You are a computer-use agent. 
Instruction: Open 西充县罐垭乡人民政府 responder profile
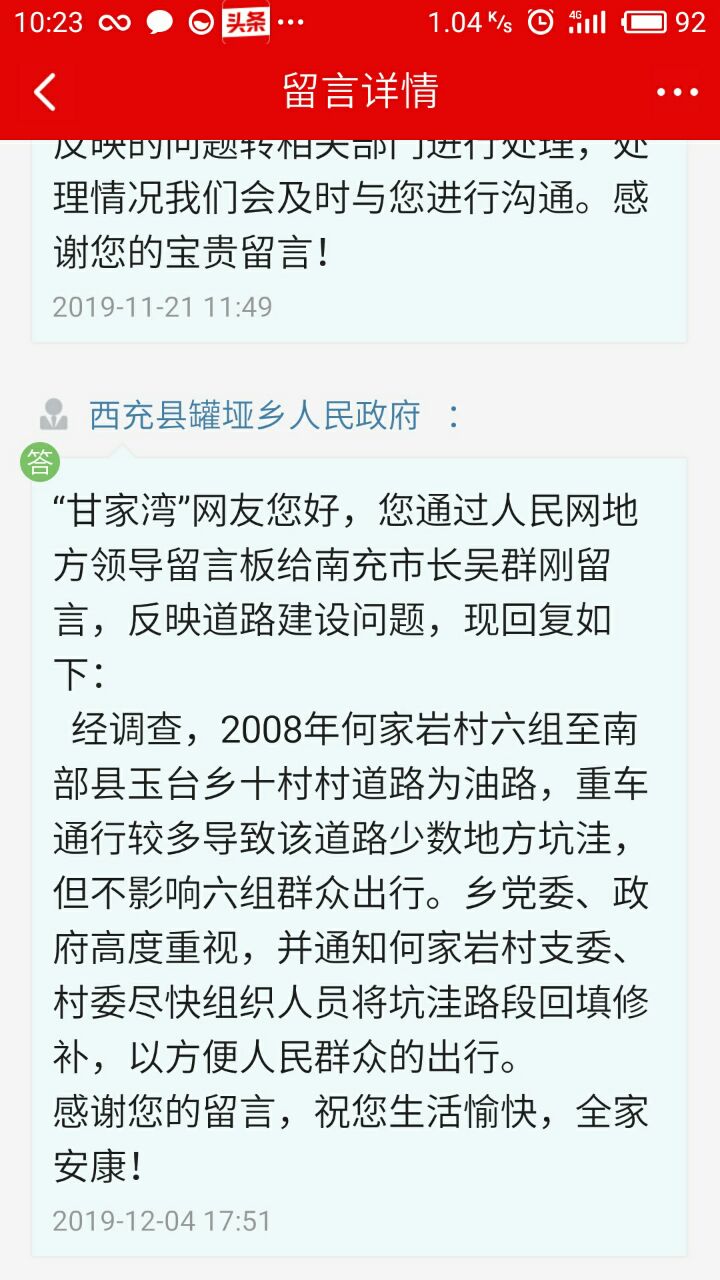click(x=254, y=415)
